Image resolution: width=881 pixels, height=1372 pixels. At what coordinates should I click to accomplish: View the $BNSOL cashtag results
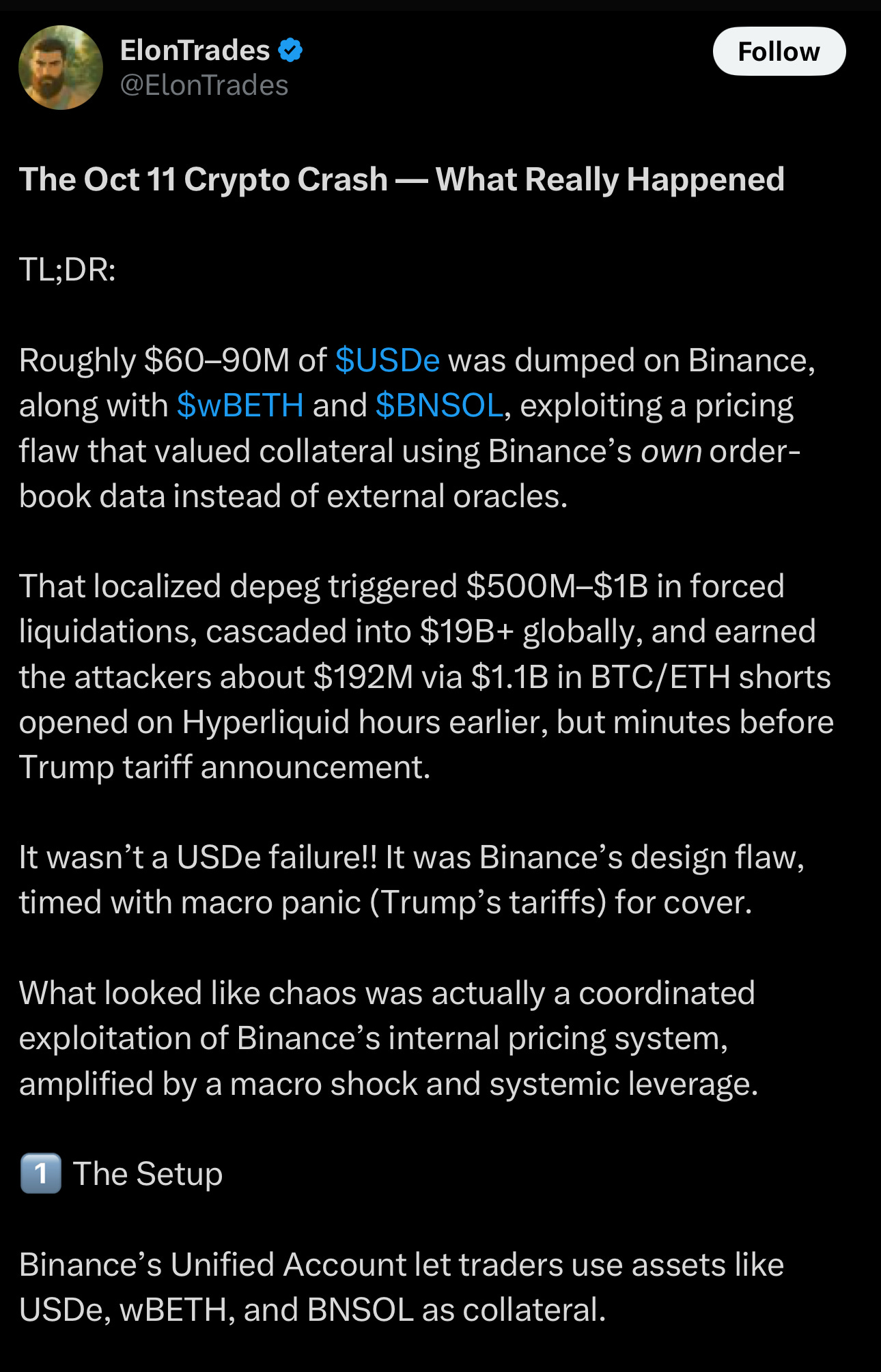point(439,405)
